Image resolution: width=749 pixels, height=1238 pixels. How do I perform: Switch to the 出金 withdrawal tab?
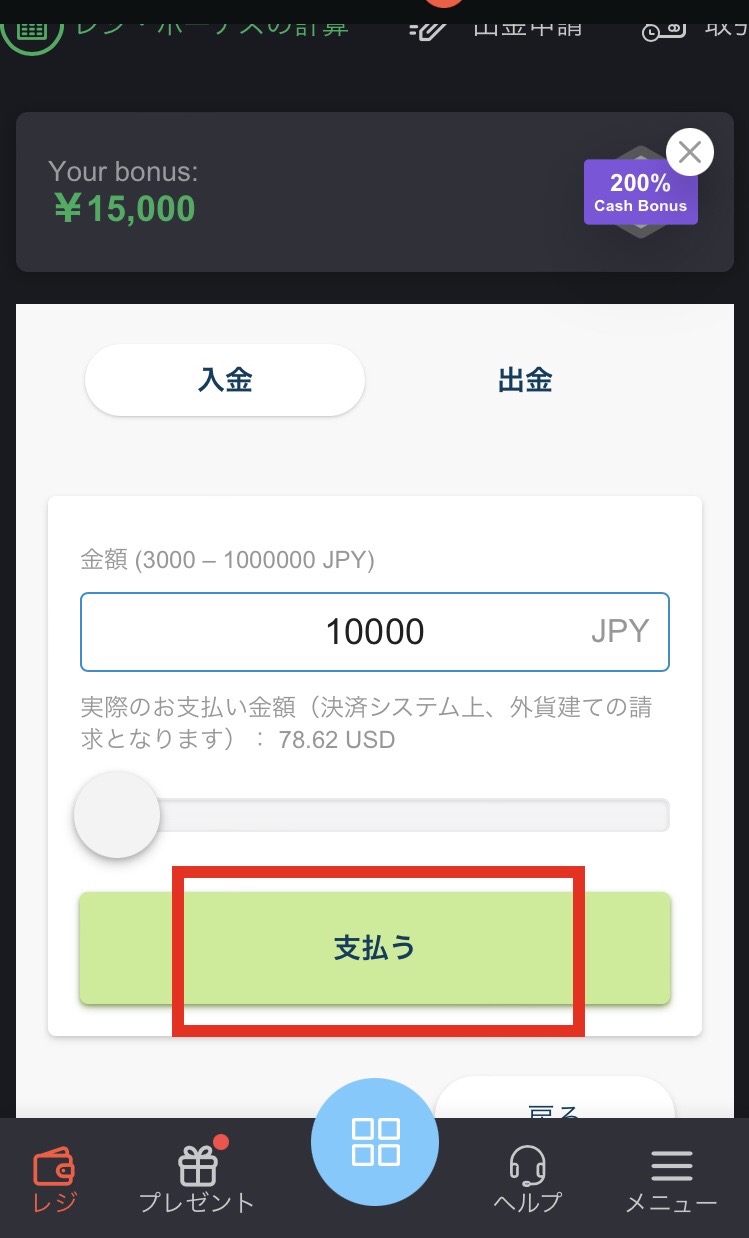click(525, 380)
